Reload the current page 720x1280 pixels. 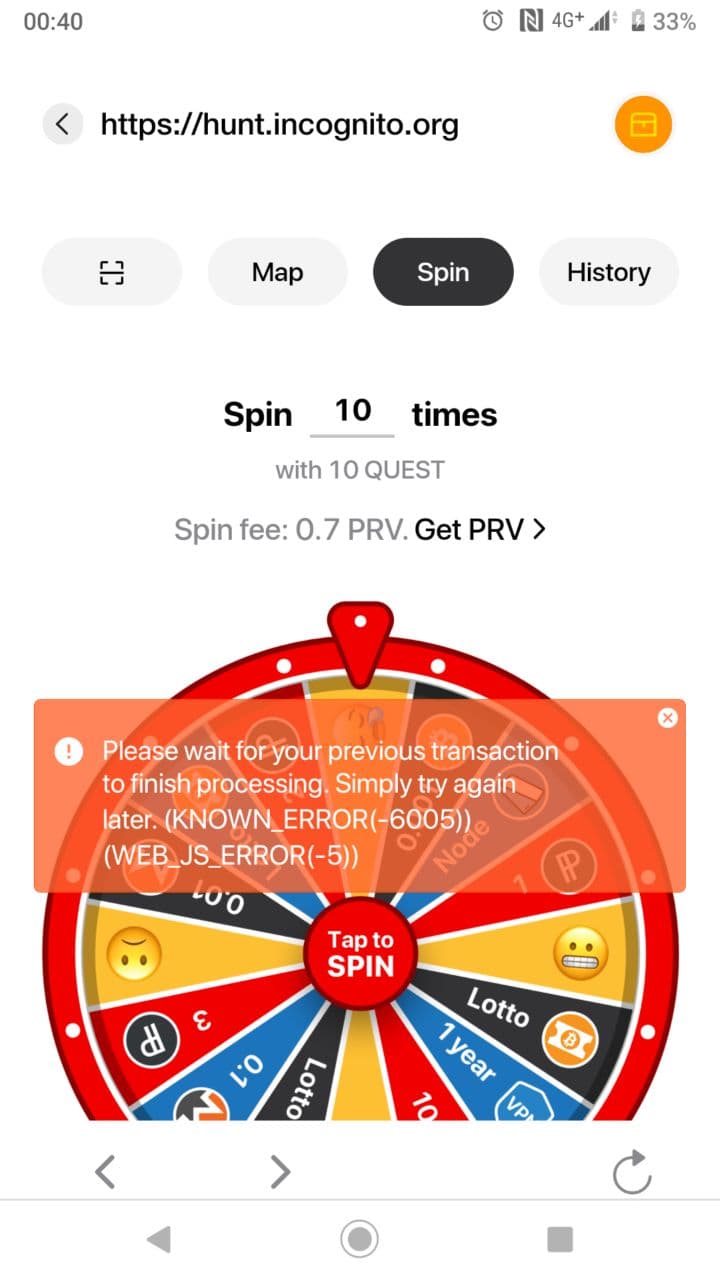(x=632, y=1171)
